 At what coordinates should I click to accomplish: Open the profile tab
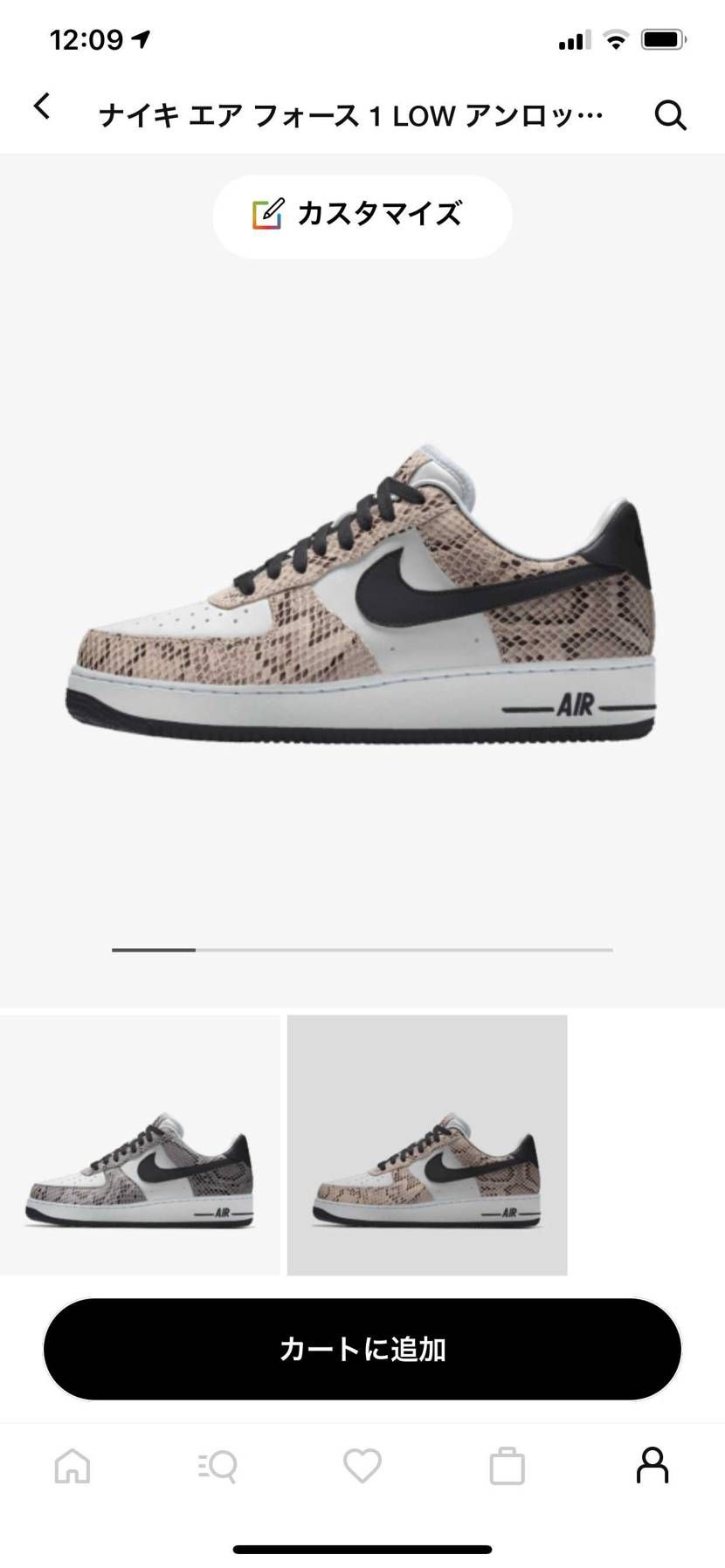[x=652, y=1466]
